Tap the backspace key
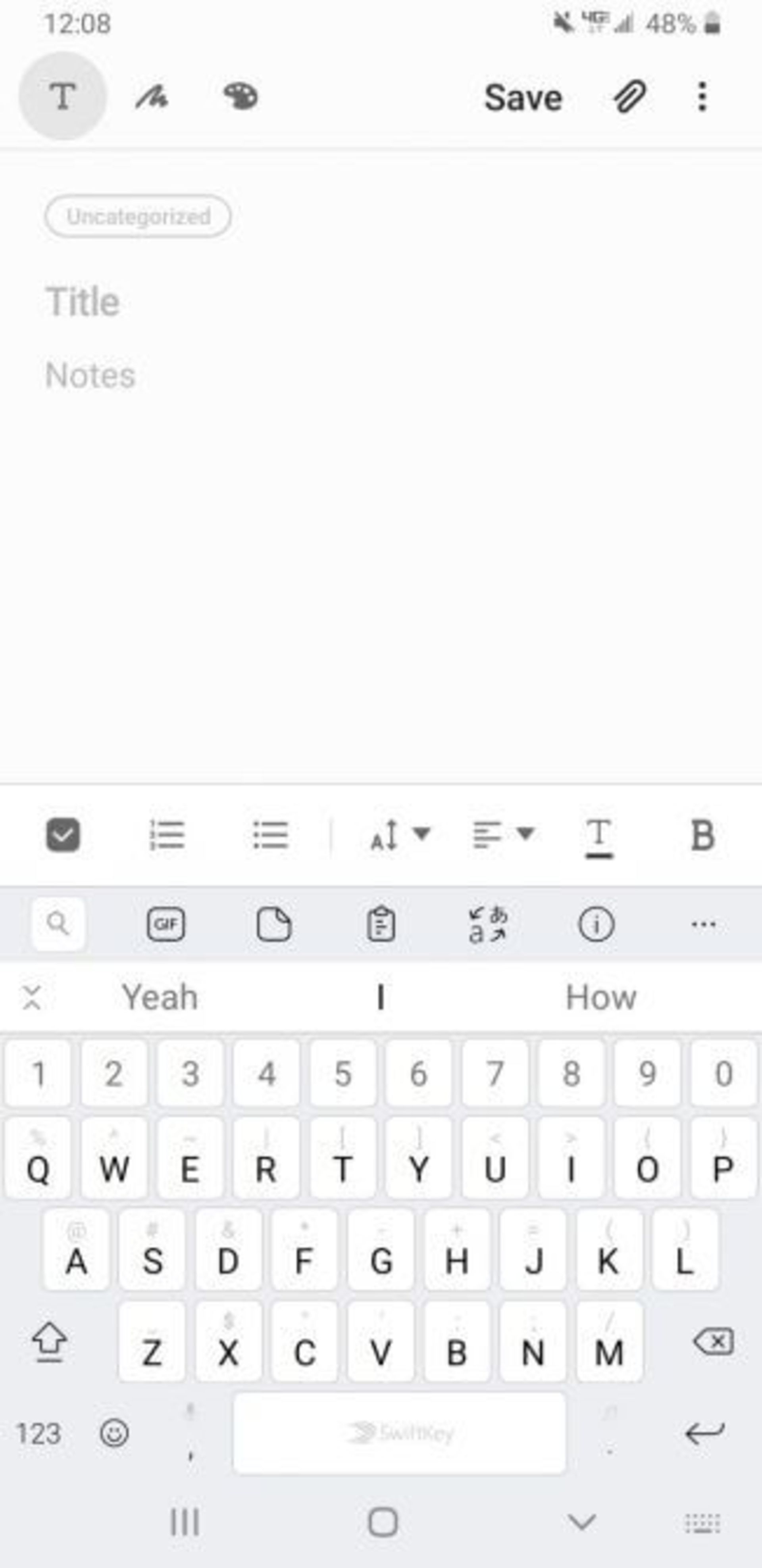The image size is (762, 1568). click(x=713, y=1341)
